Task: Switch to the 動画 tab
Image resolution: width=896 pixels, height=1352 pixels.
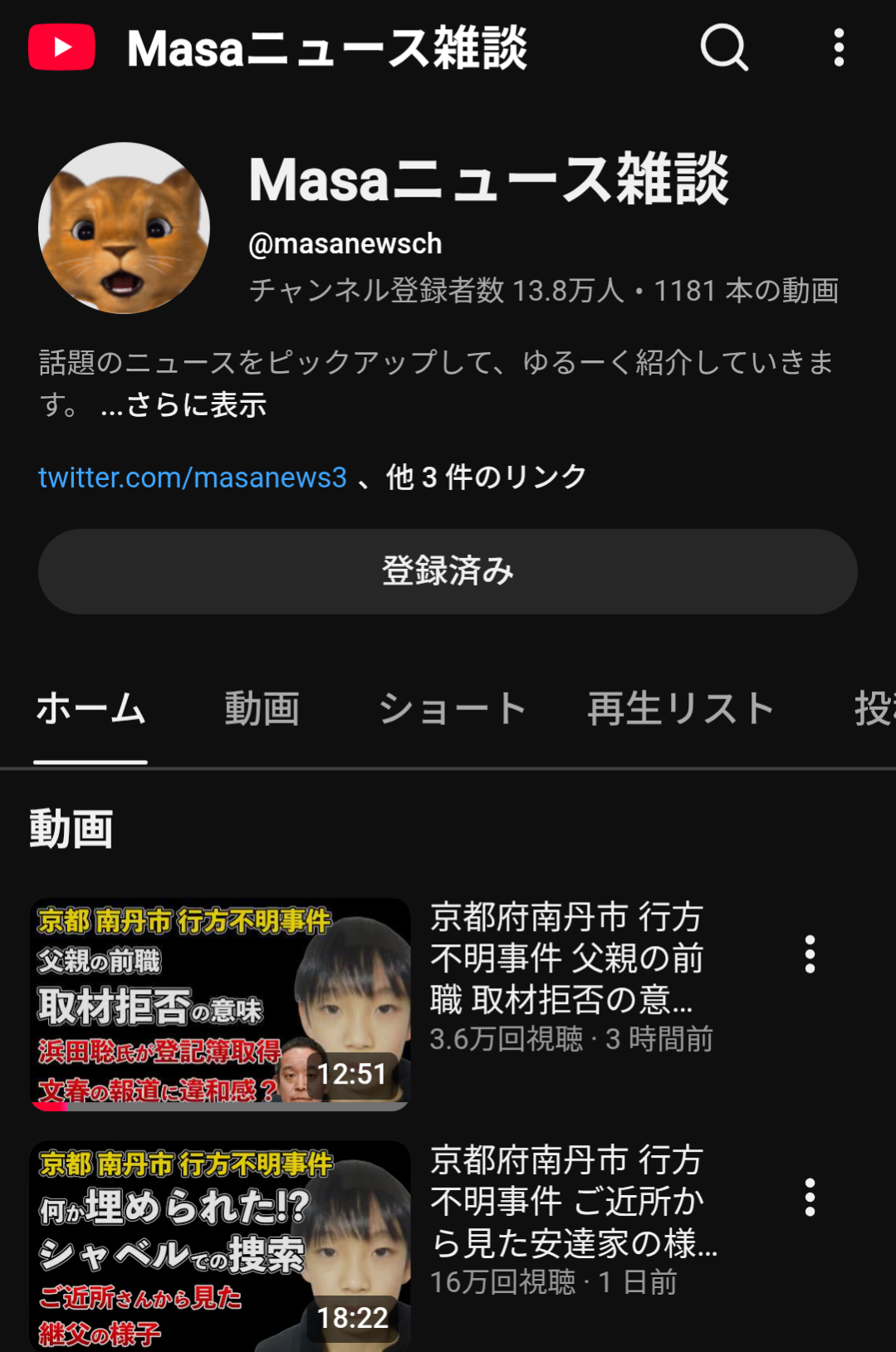Action: click(x=262, y=709)
